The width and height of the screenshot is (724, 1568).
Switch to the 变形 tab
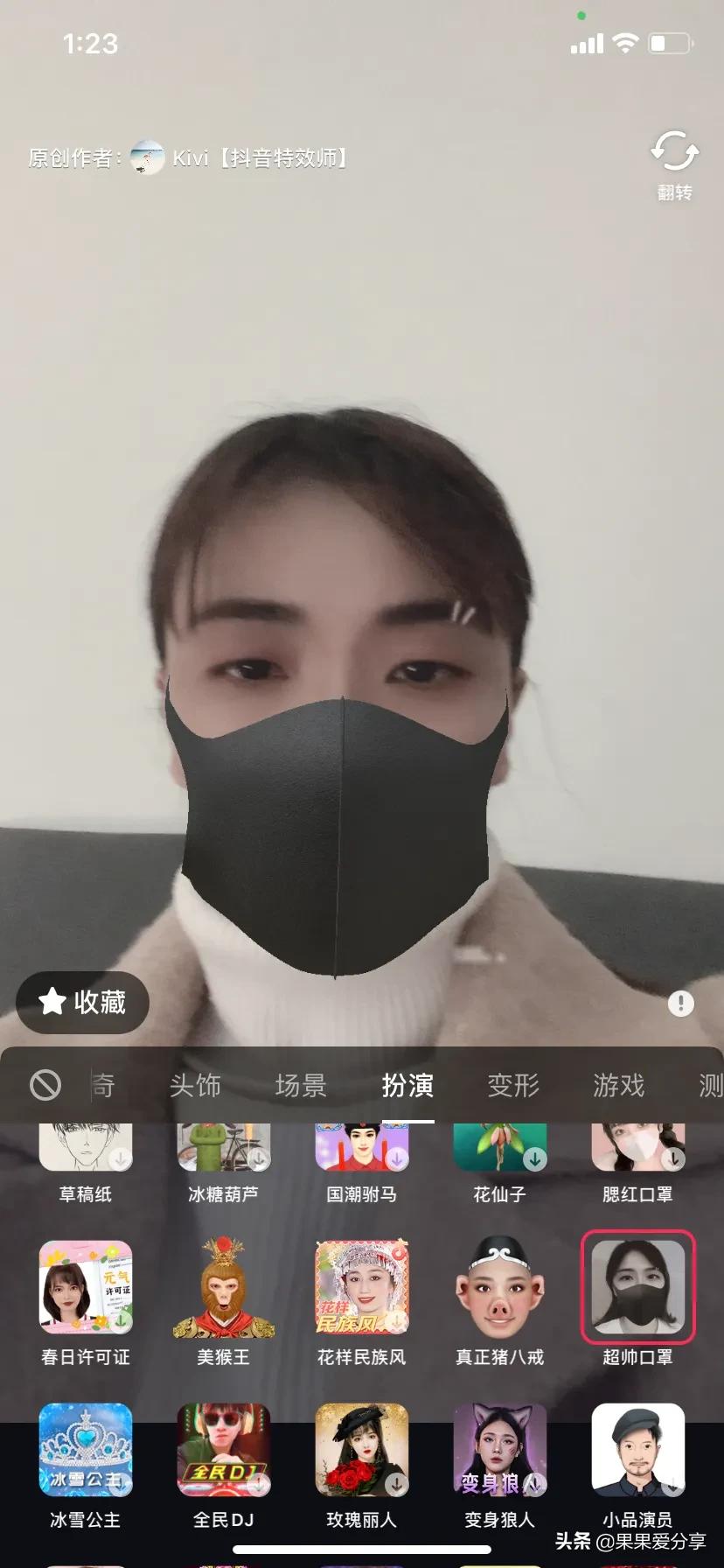513,1085
